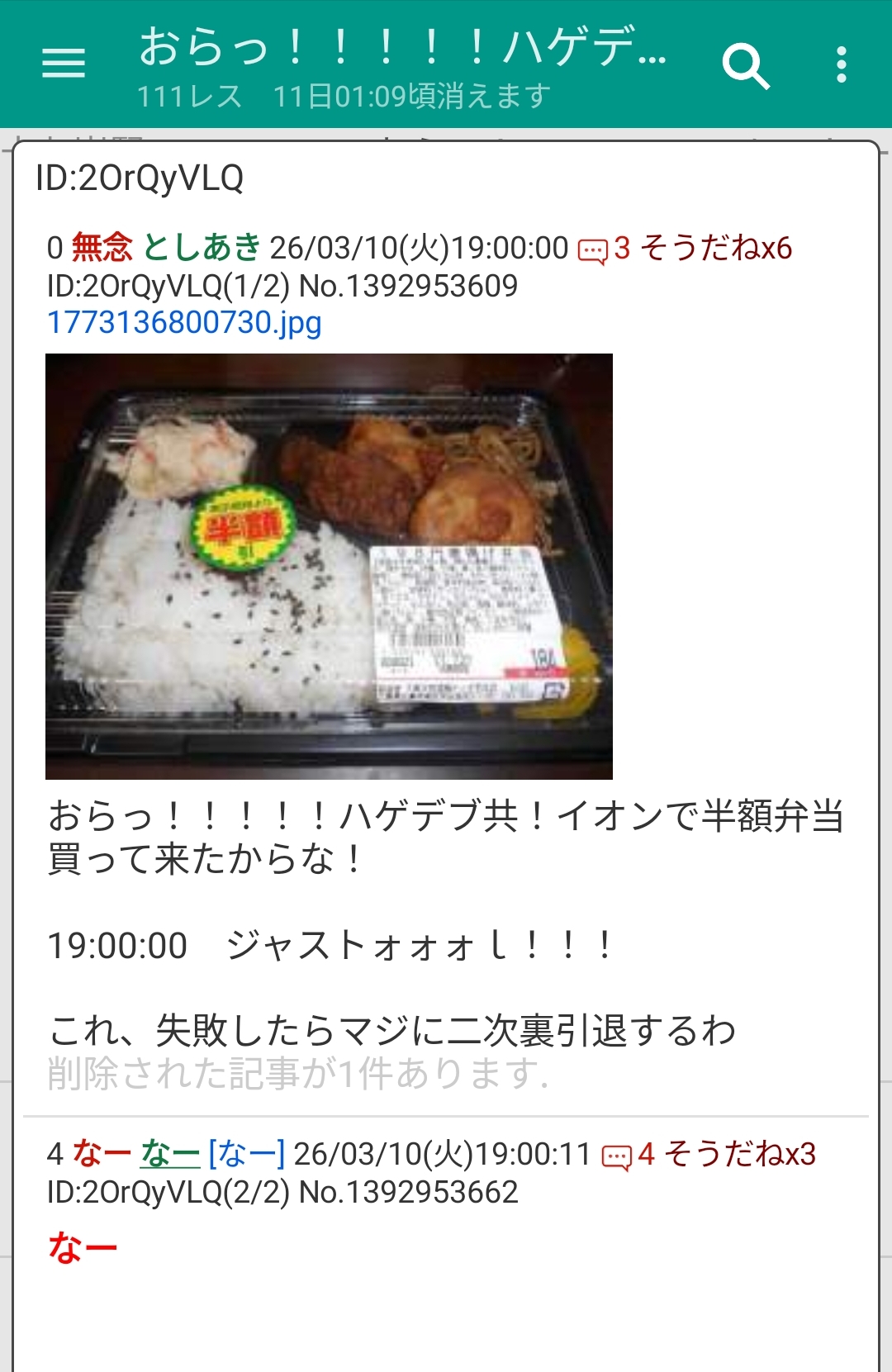The image size is (892, 1372).
Task: Search within this thread
Action: 745,65
